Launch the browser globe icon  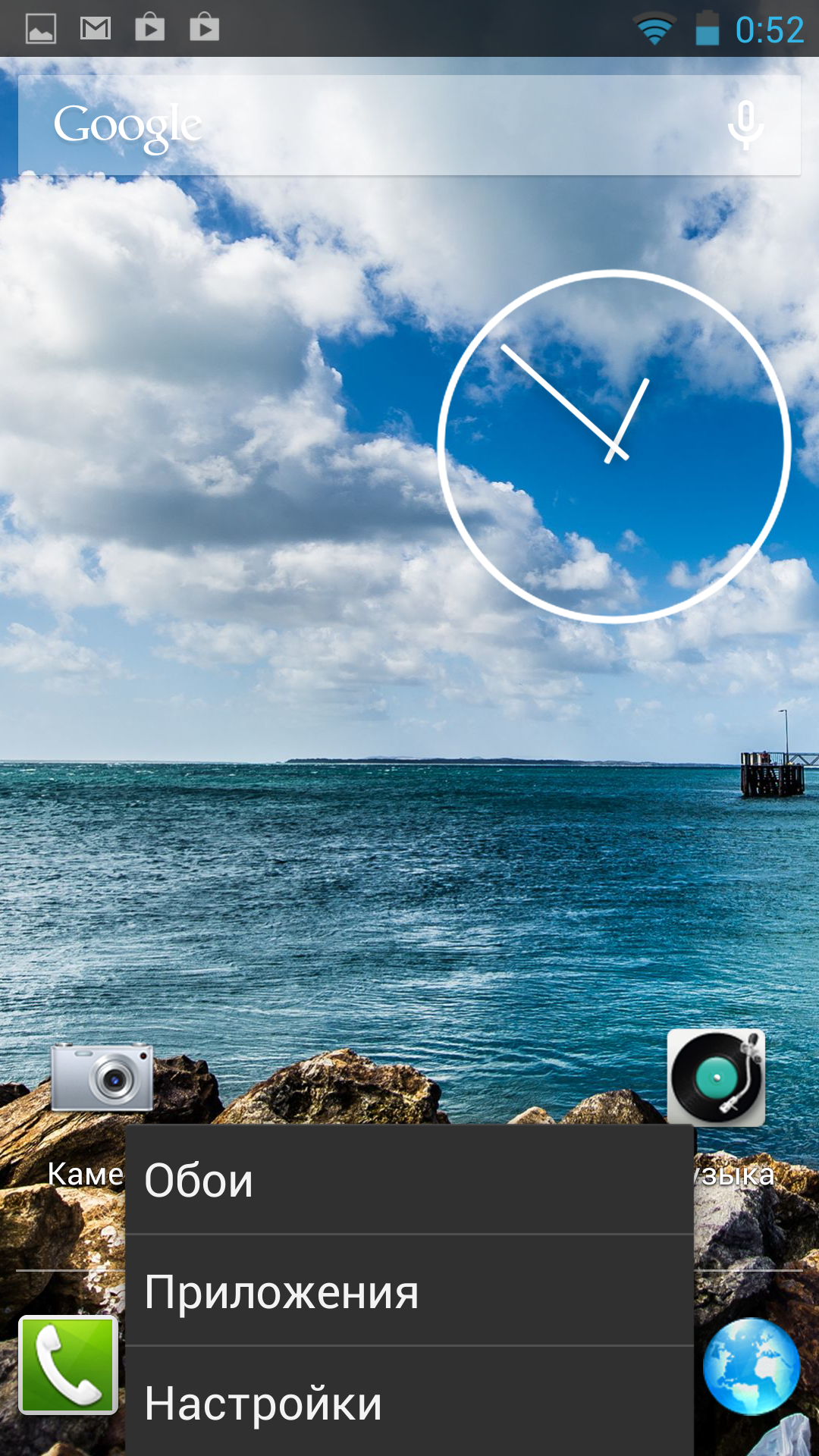tap(751, 1366)
